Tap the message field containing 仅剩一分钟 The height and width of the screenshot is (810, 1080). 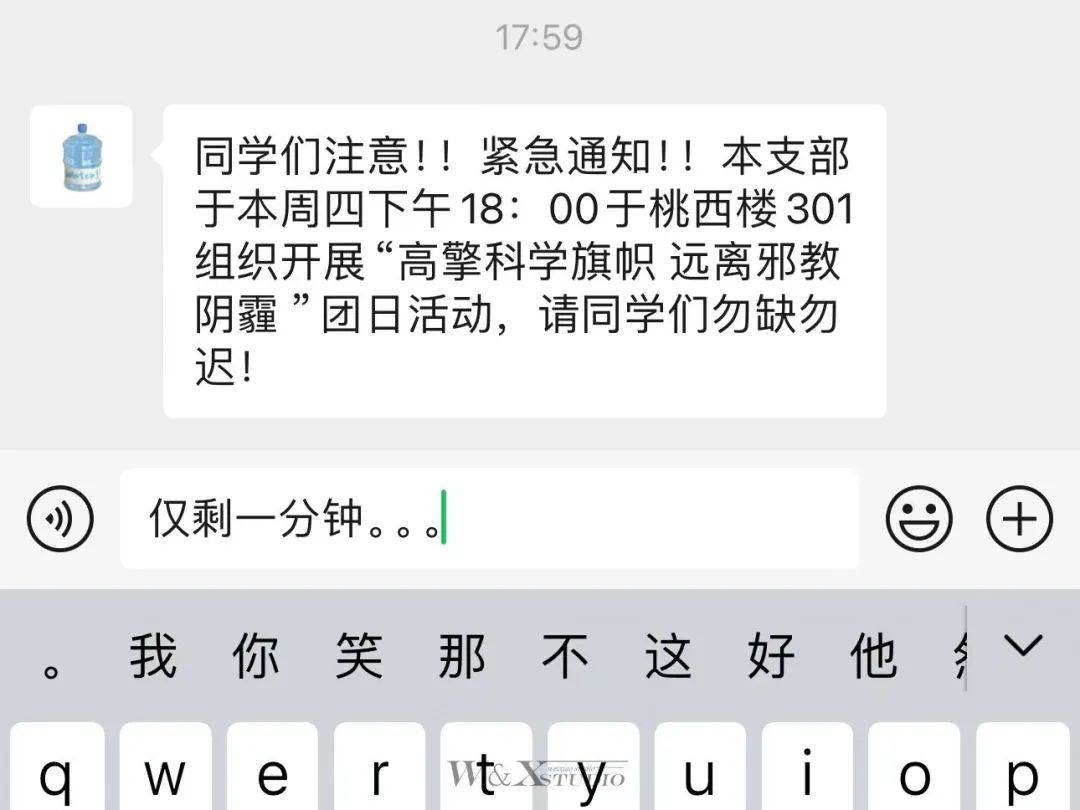pyautogui.click(x=489, y=519)
